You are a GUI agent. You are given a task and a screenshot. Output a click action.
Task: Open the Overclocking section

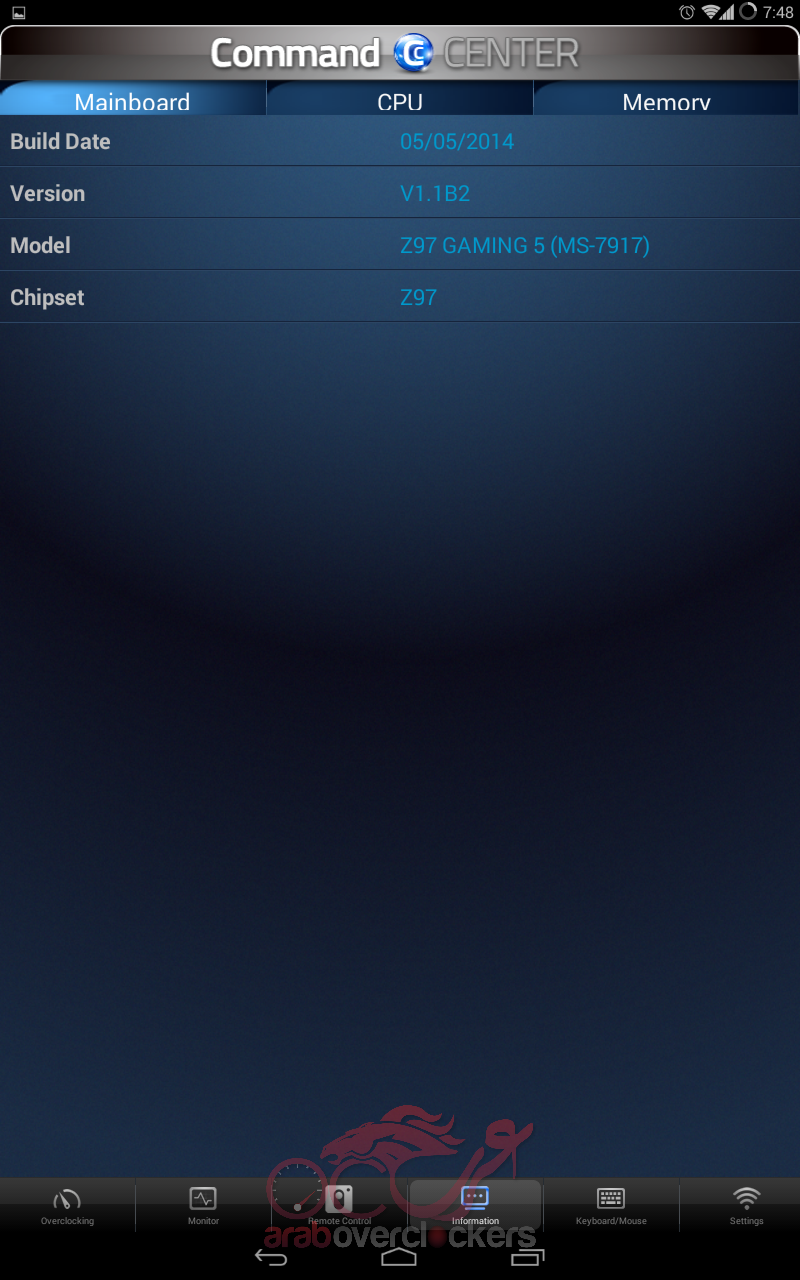[x=67, y=1205]
